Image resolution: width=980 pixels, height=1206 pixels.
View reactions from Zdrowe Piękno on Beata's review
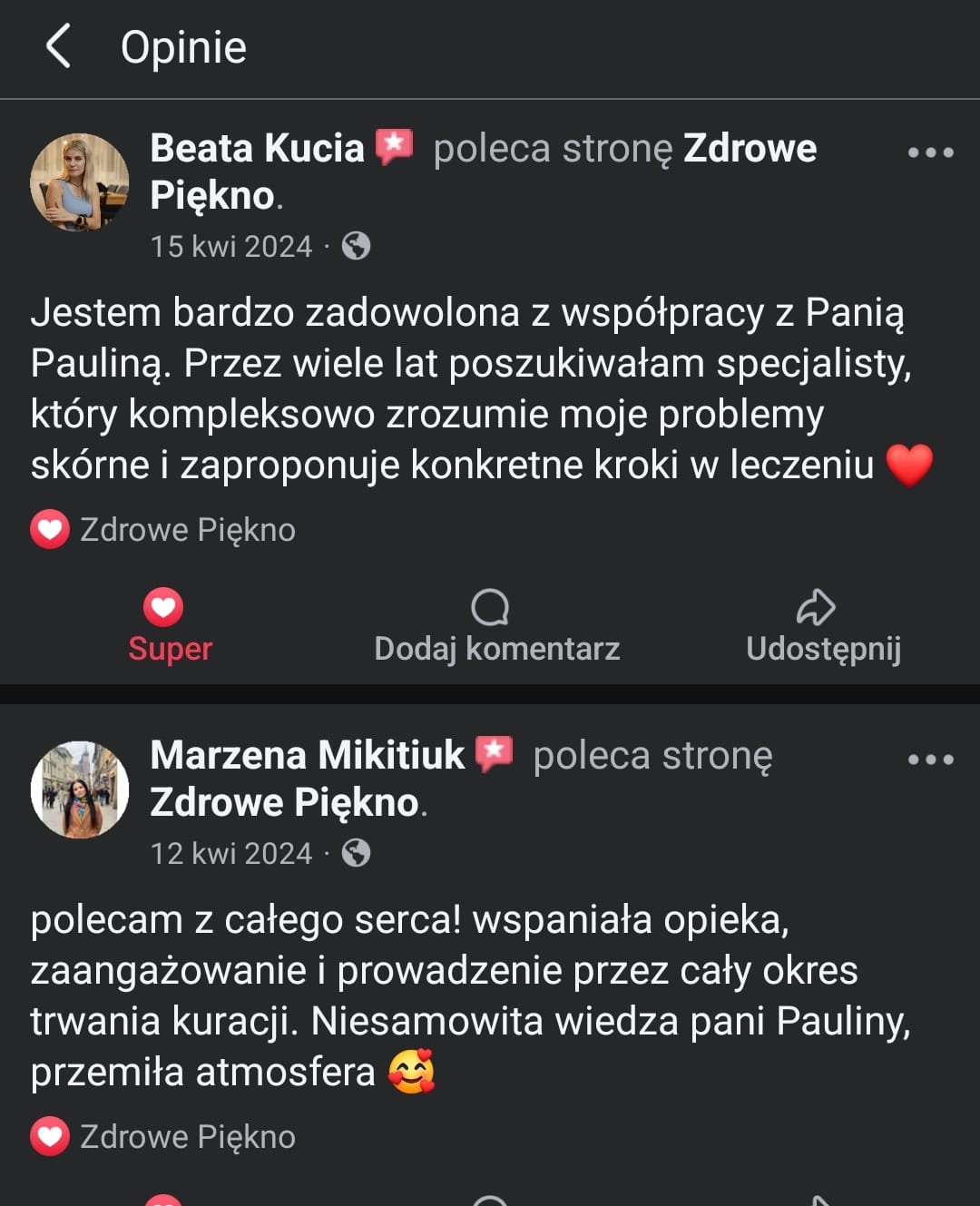tap(163, 529)
